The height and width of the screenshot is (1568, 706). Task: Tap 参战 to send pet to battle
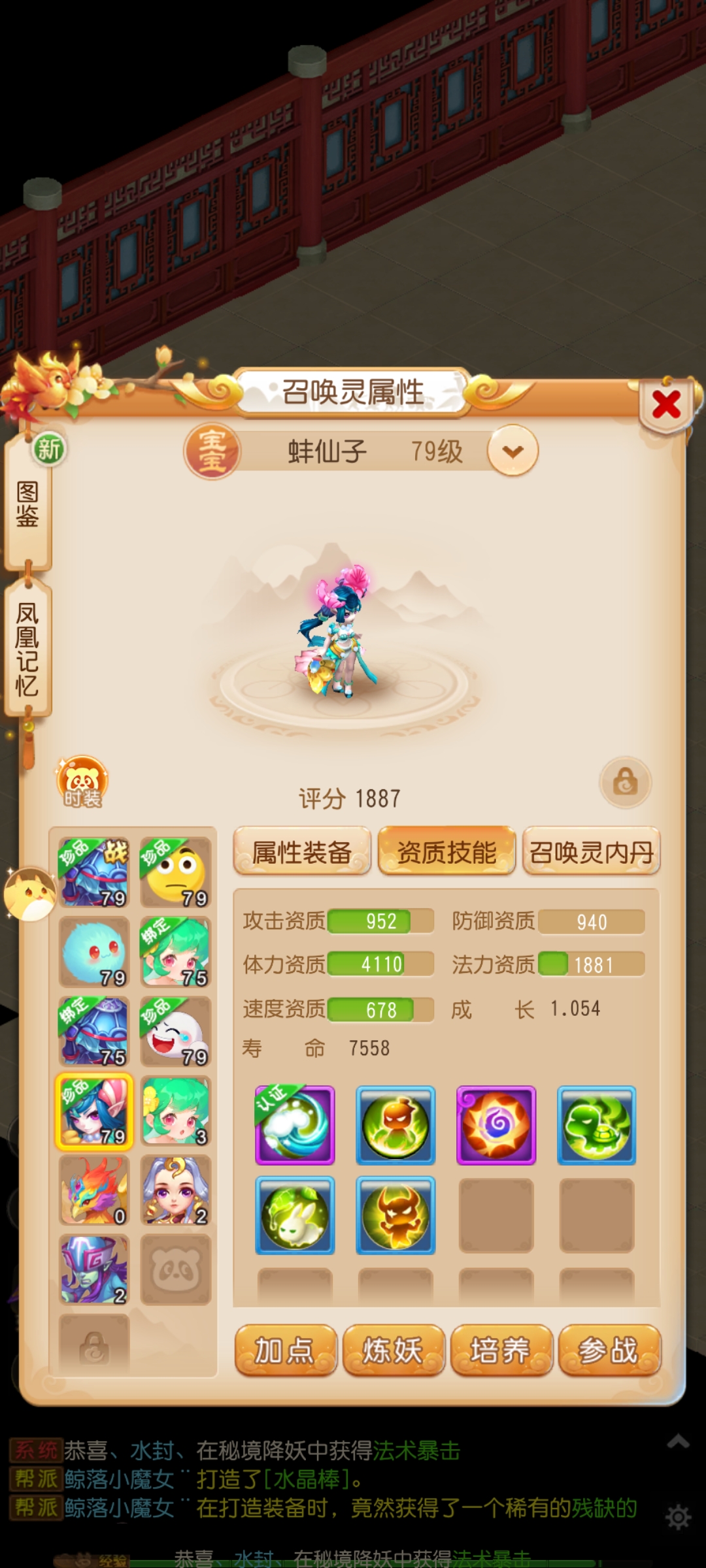[609, 1351]
